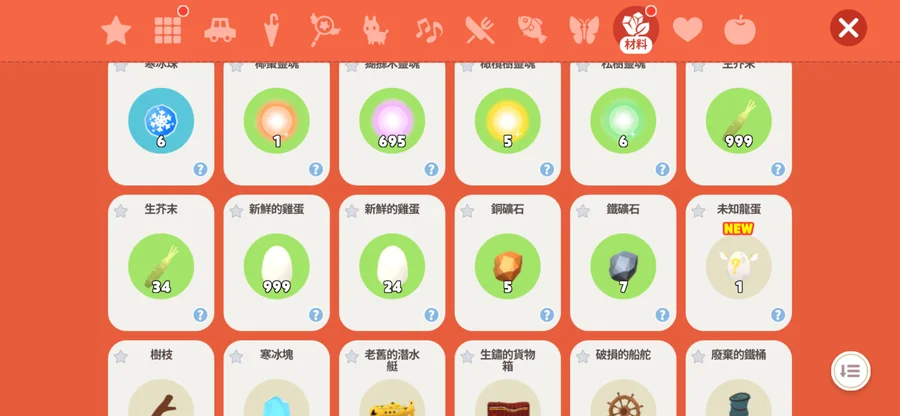Open the apple fruits tab

point(740,30)
